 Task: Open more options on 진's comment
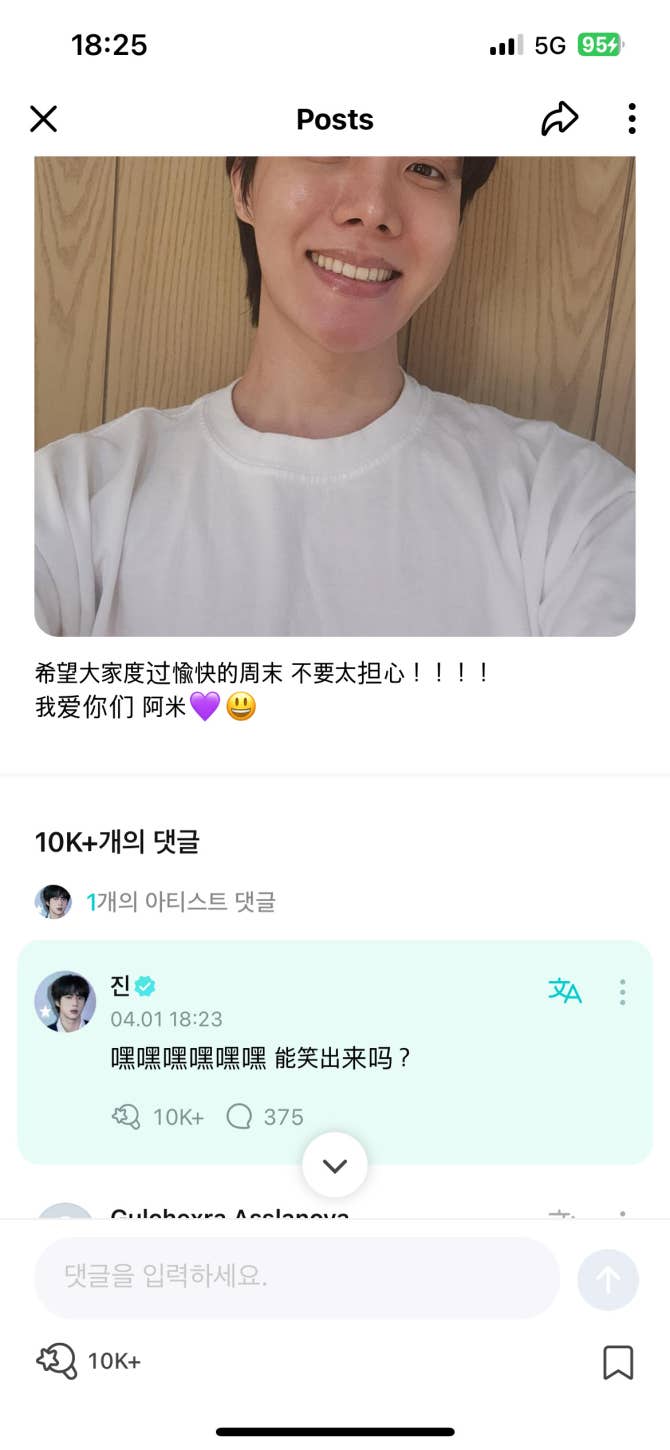(622, 991)
